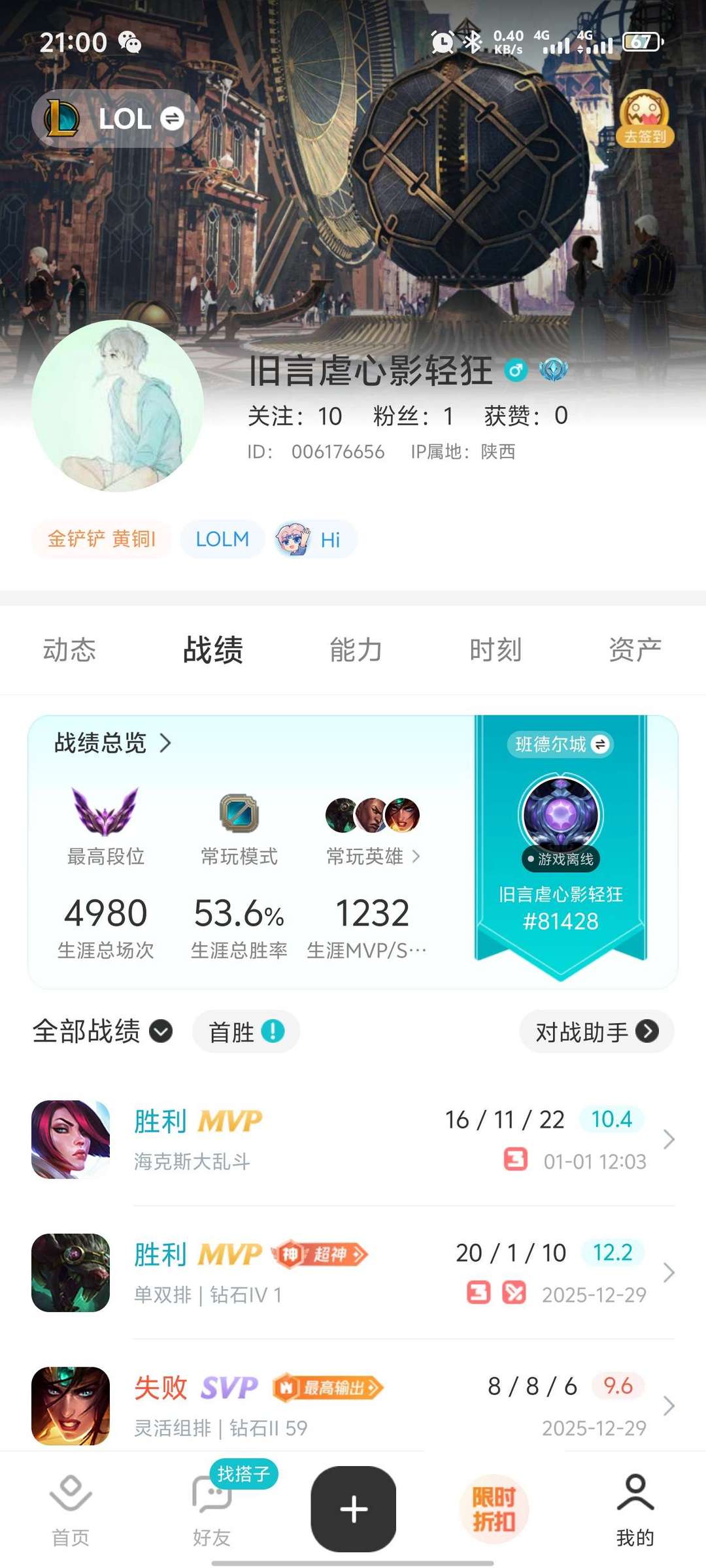Go to the 资产 tab
706x1568 pixels.
coord(635,650)
